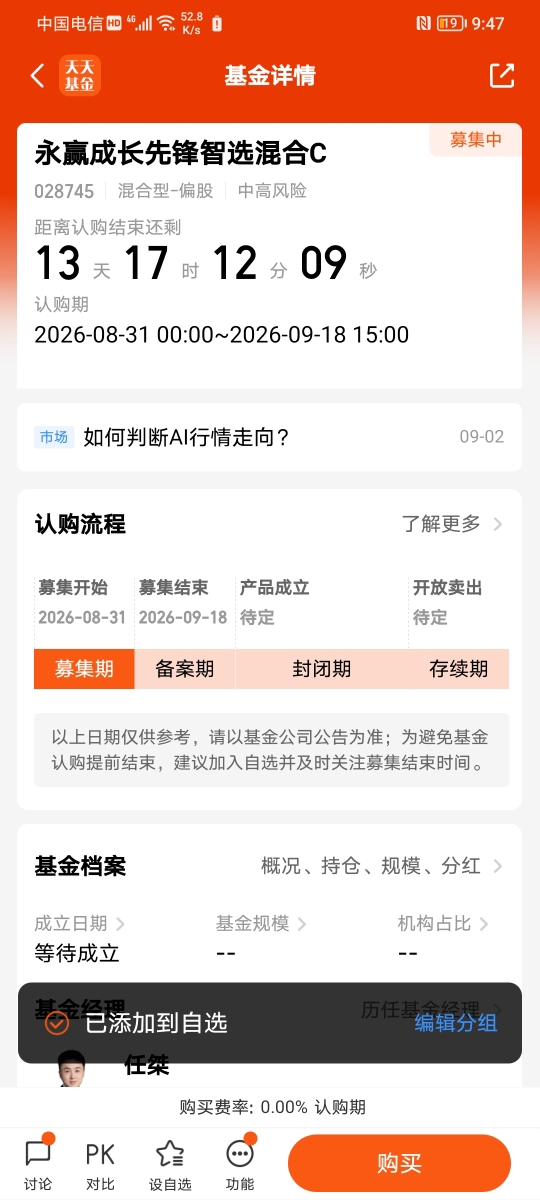The image size is (540, 1200).
Task: Open the PK 对比 comparison
Action: (x=100, y=1164)
